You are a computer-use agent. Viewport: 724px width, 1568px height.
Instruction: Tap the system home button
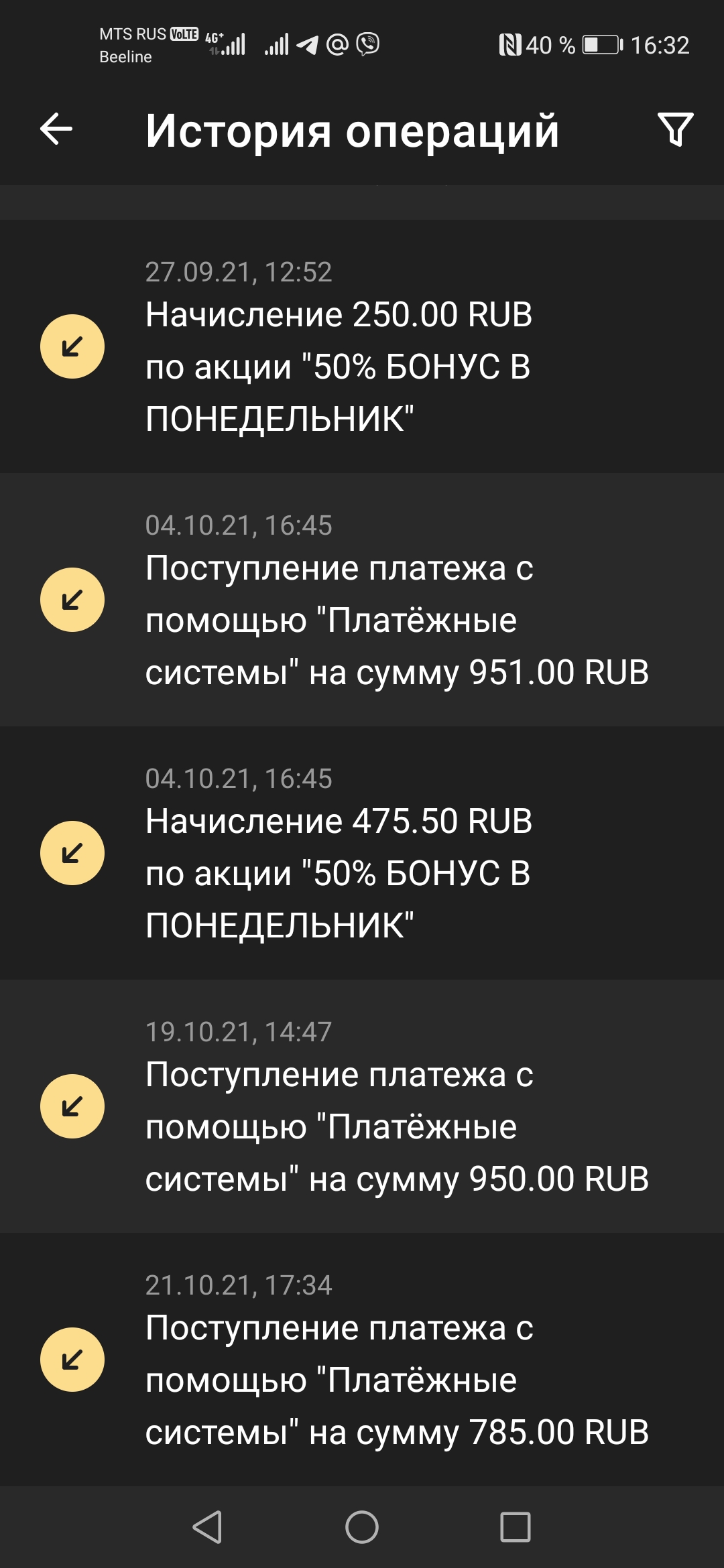(x=362, y=1527)
